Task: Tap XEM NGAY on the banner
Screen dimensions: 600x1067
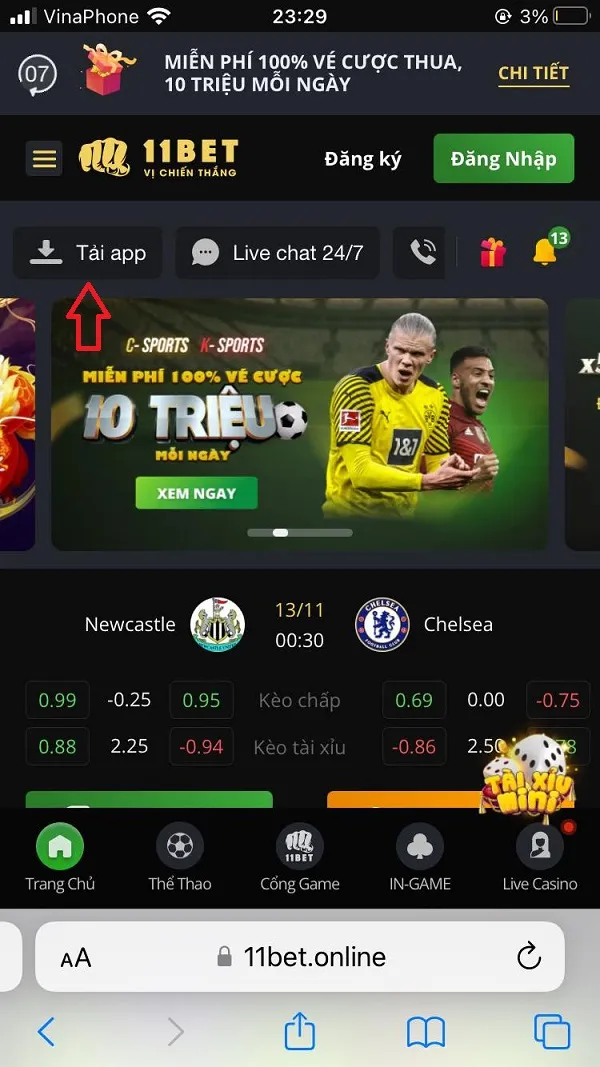Action: (x=196, y=493)
